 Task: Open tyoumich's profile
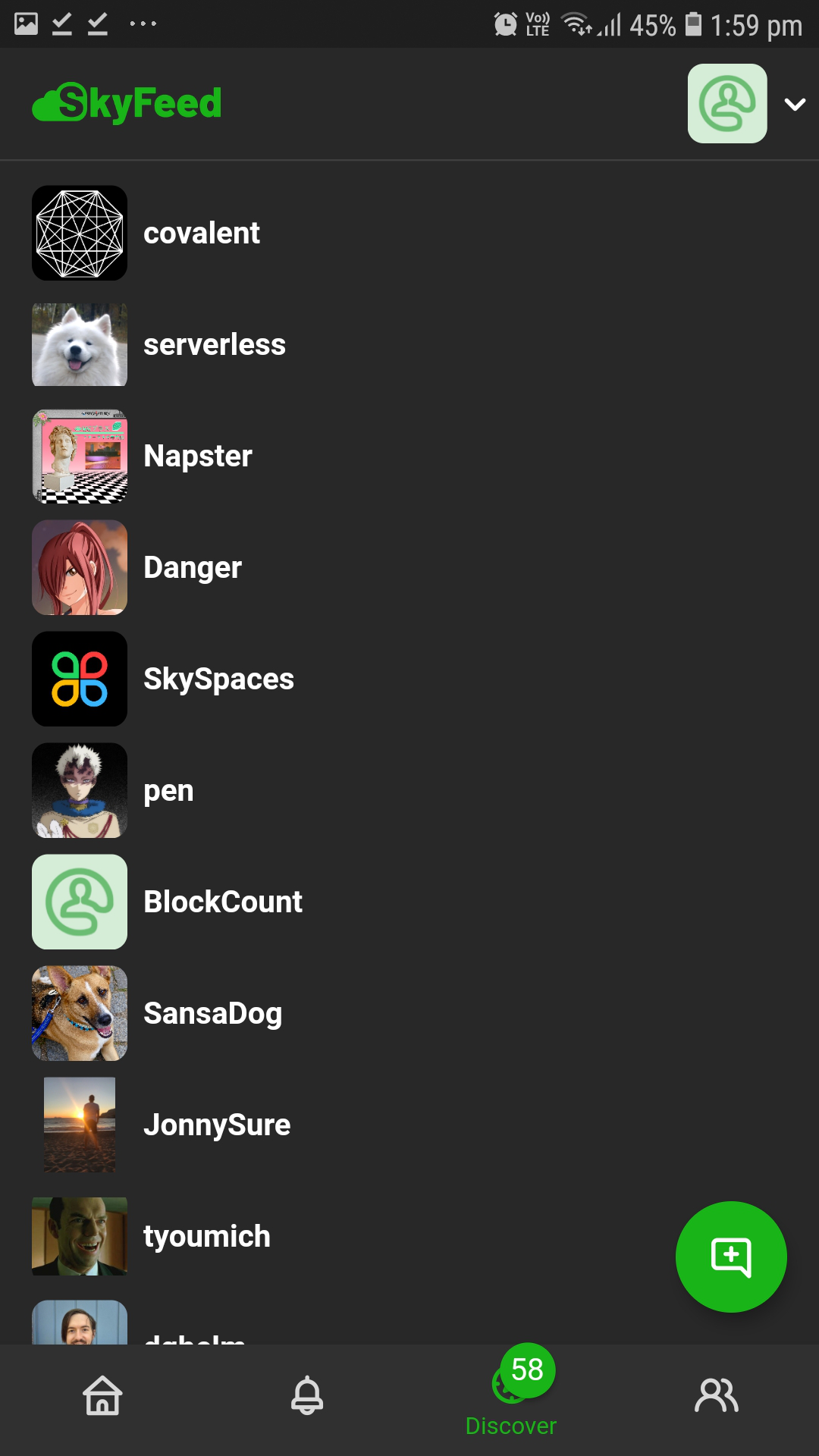click(x=206, y=1237)
